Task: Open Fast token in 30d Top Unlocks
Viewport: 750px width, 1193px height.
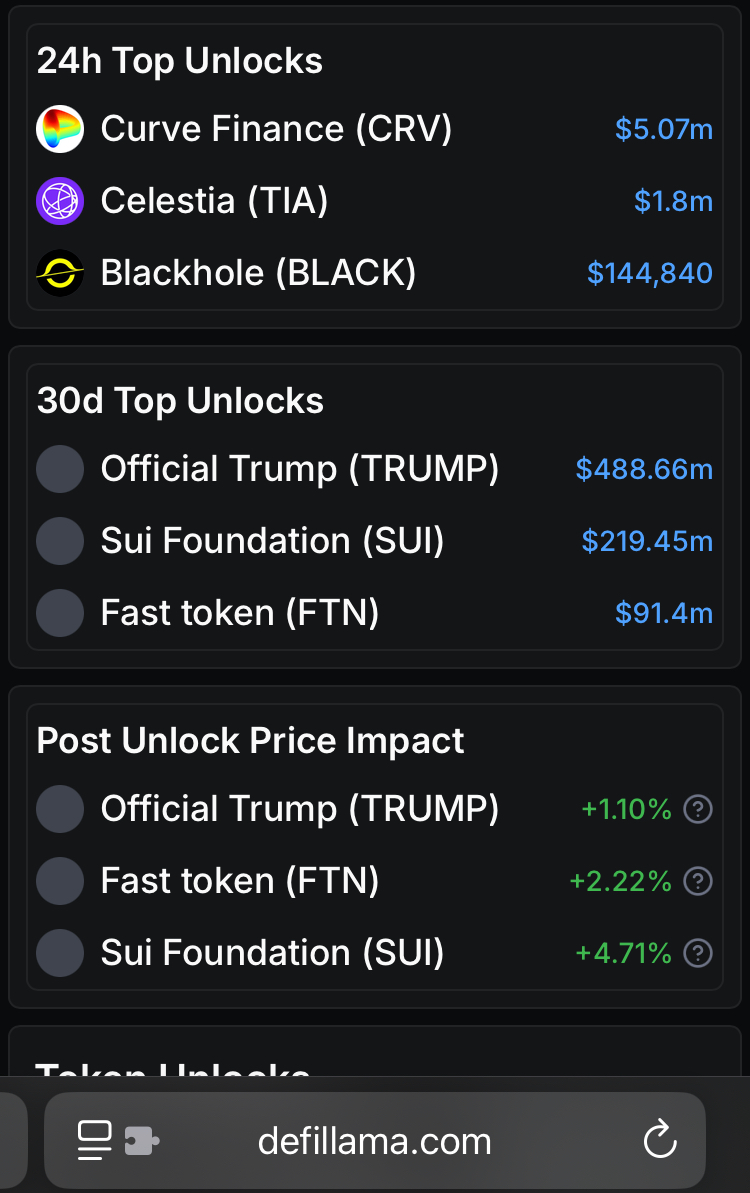Action: pyautogui.click(x=240, y=613)
